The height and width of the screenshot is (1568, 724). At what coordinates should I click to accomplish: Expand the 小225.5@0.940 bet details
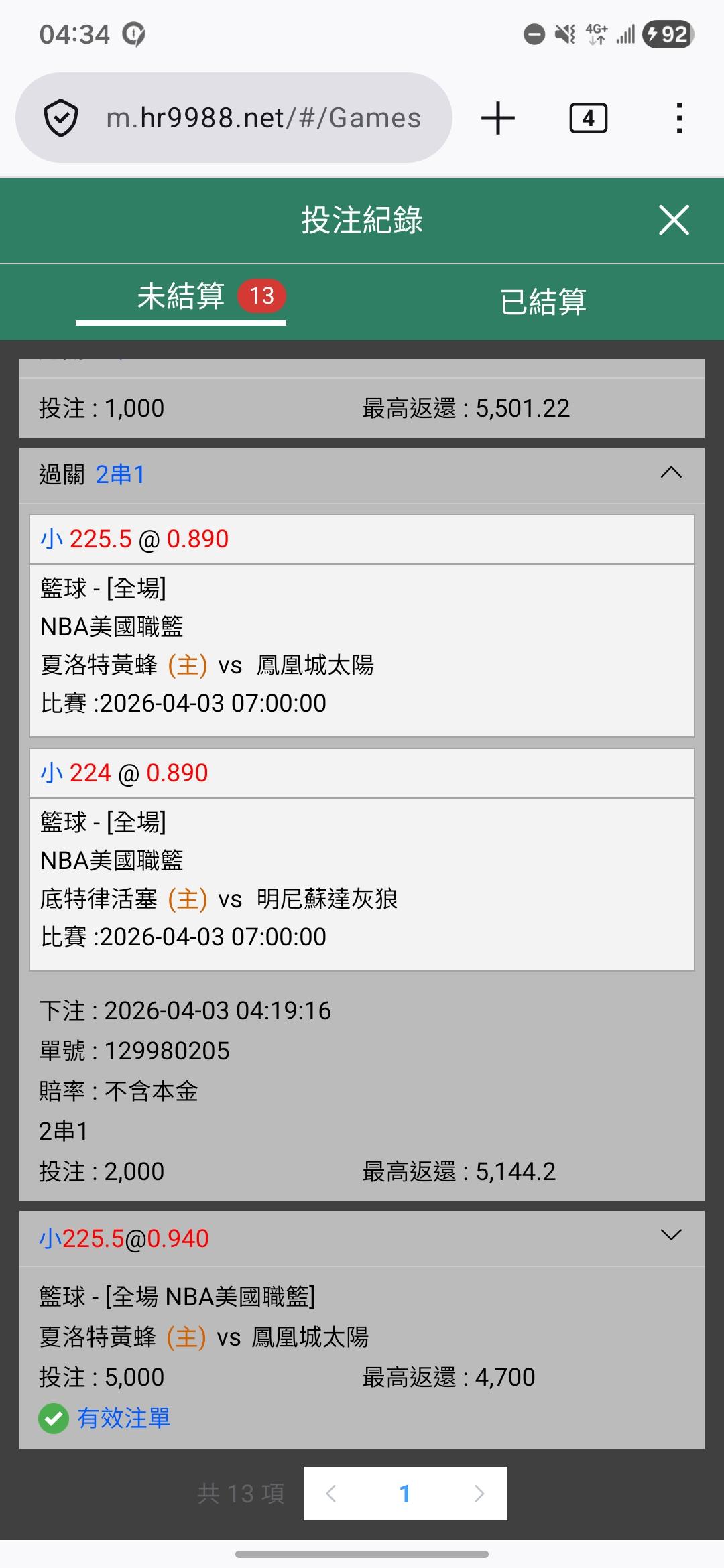coord(671,1235)
